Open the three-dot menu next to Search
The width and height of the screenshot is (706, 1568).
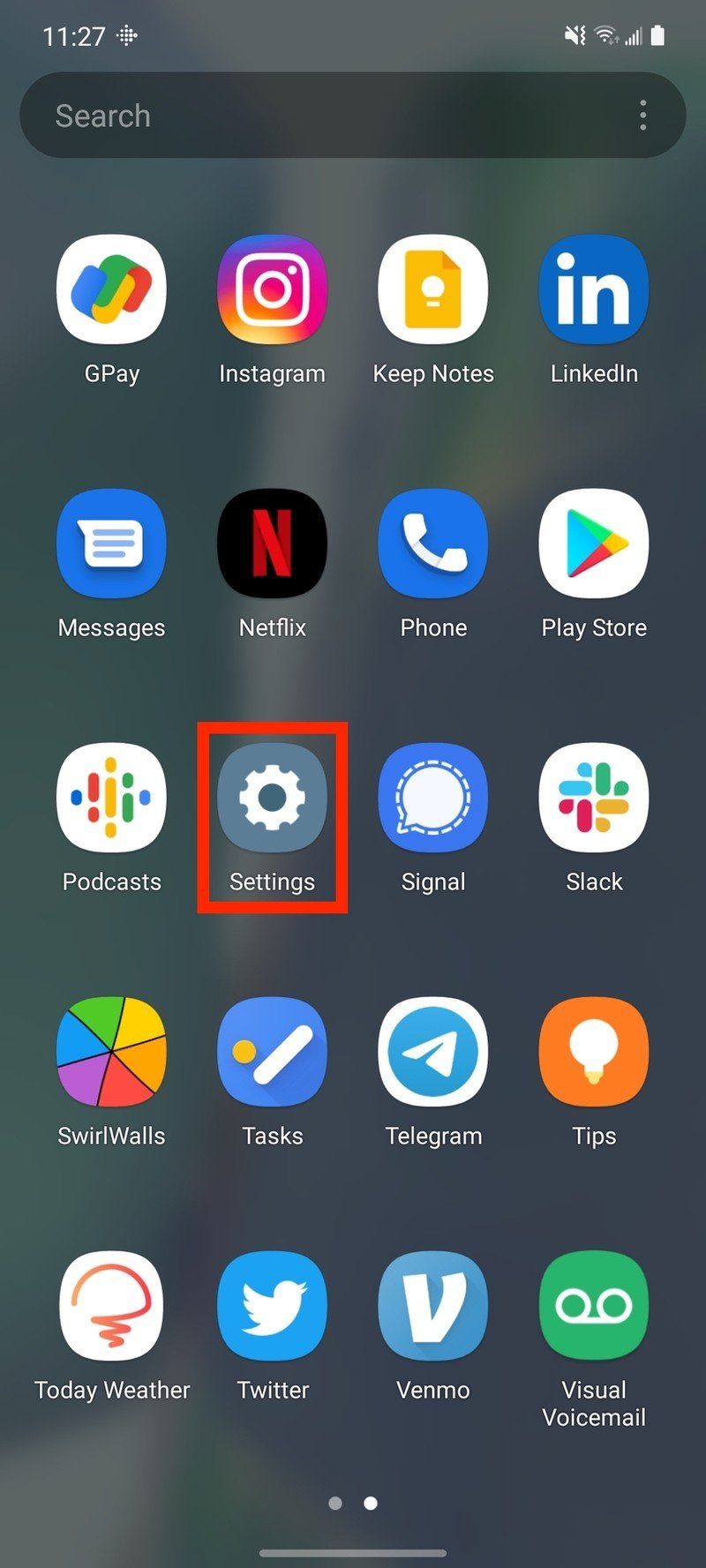click(x=642, y=115)
